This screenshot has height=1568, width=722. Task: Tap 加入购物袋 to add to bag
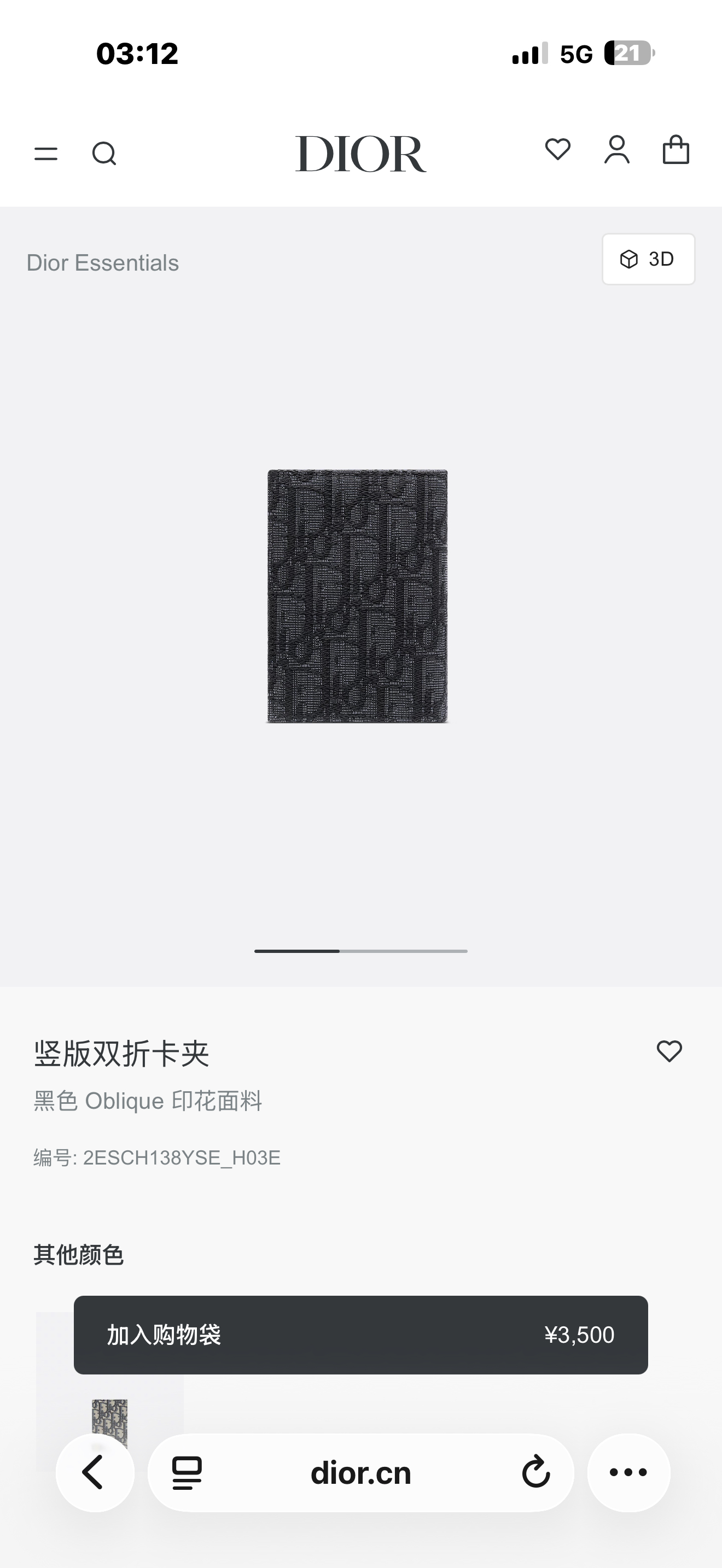360,1334
